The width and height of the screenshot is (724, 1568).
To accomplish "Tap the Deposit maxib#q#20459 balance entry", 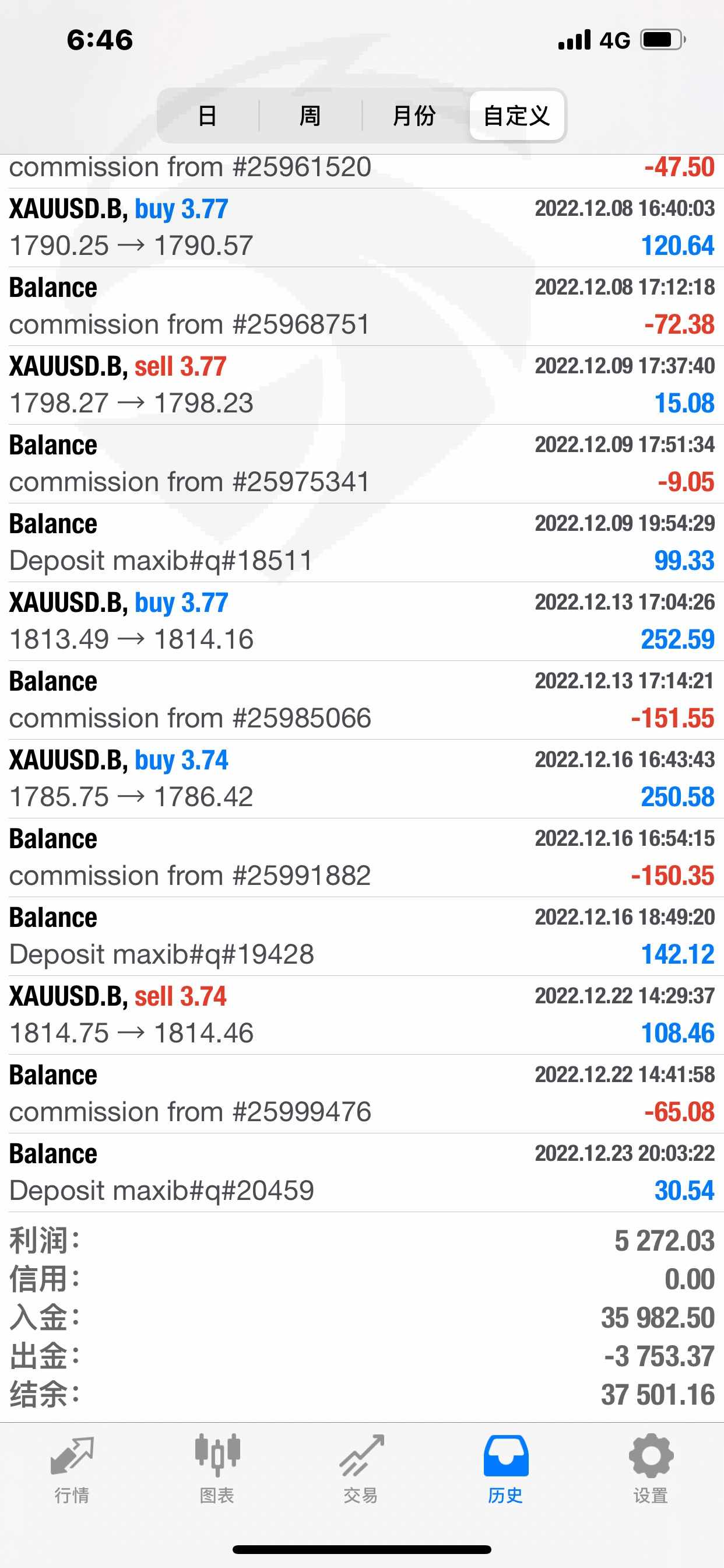I will point(362,1173).
